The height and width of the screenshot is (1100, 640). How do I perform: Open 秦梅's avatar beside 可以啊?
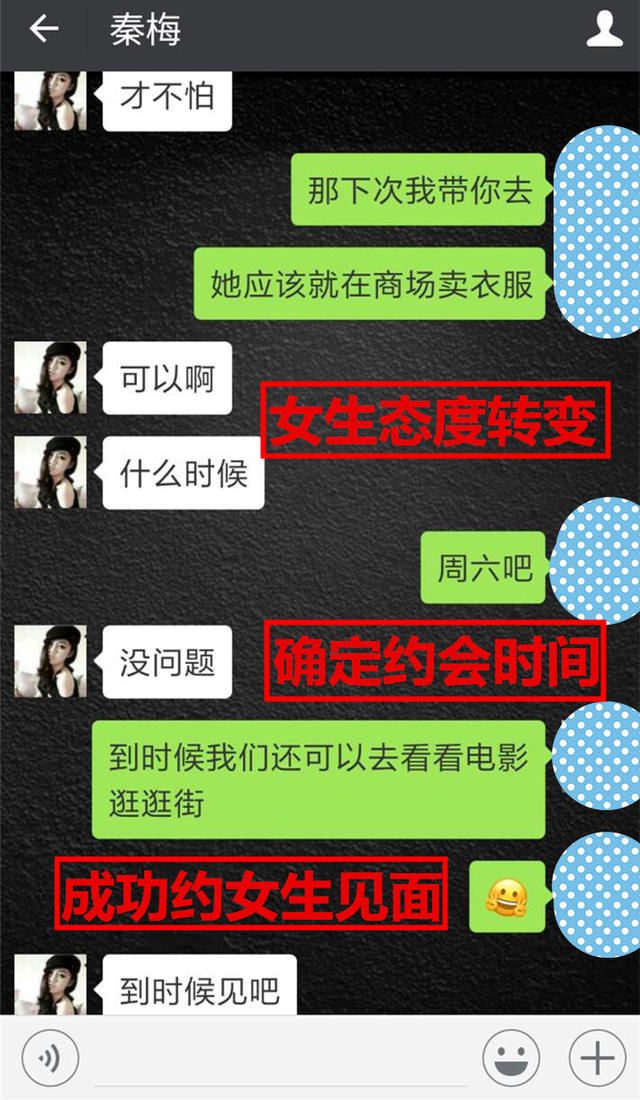point(50,378)
